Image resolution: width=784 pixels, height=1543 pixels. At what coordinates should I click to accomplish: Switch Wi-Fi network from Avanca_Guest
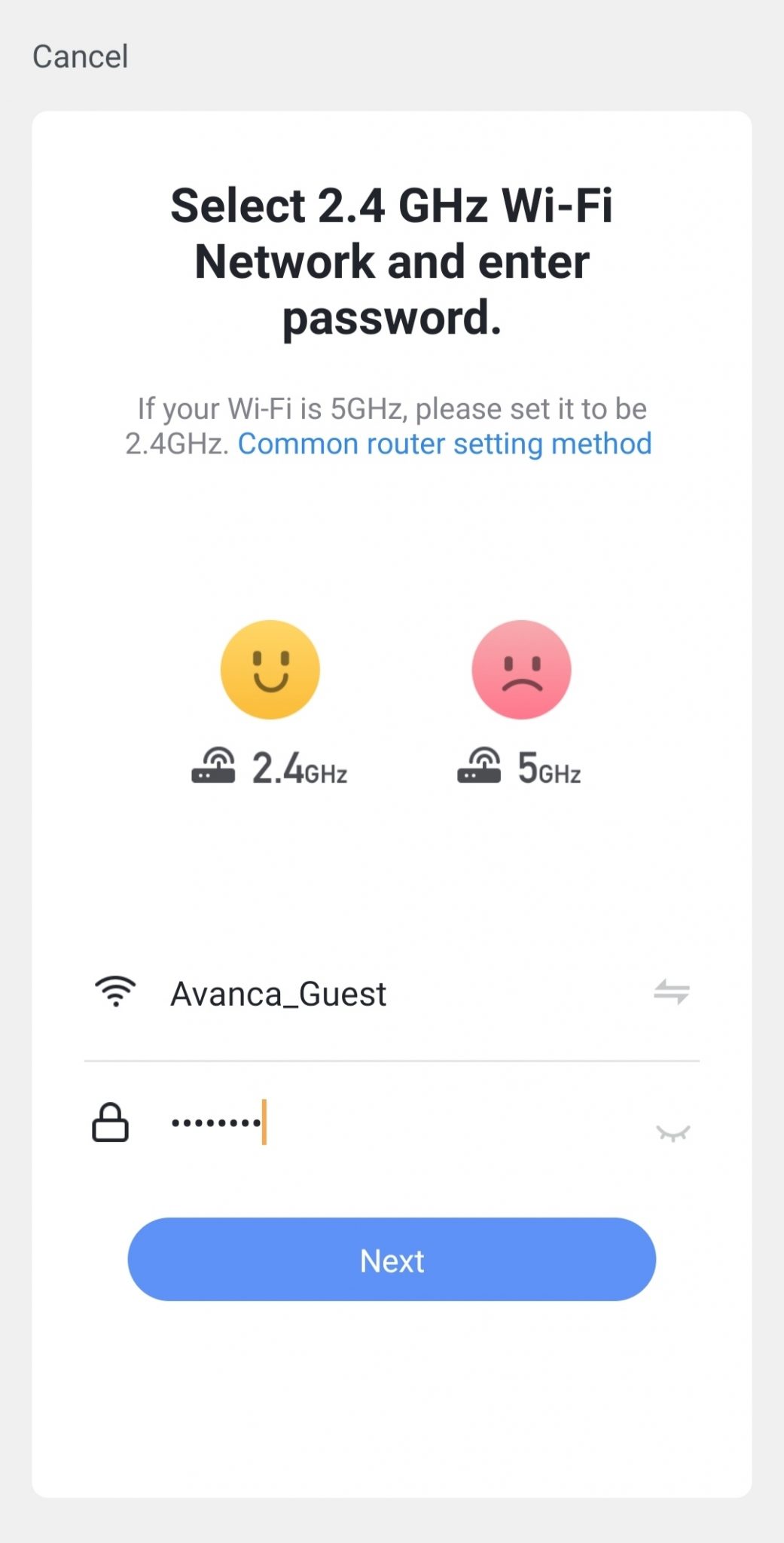point(671,991)
